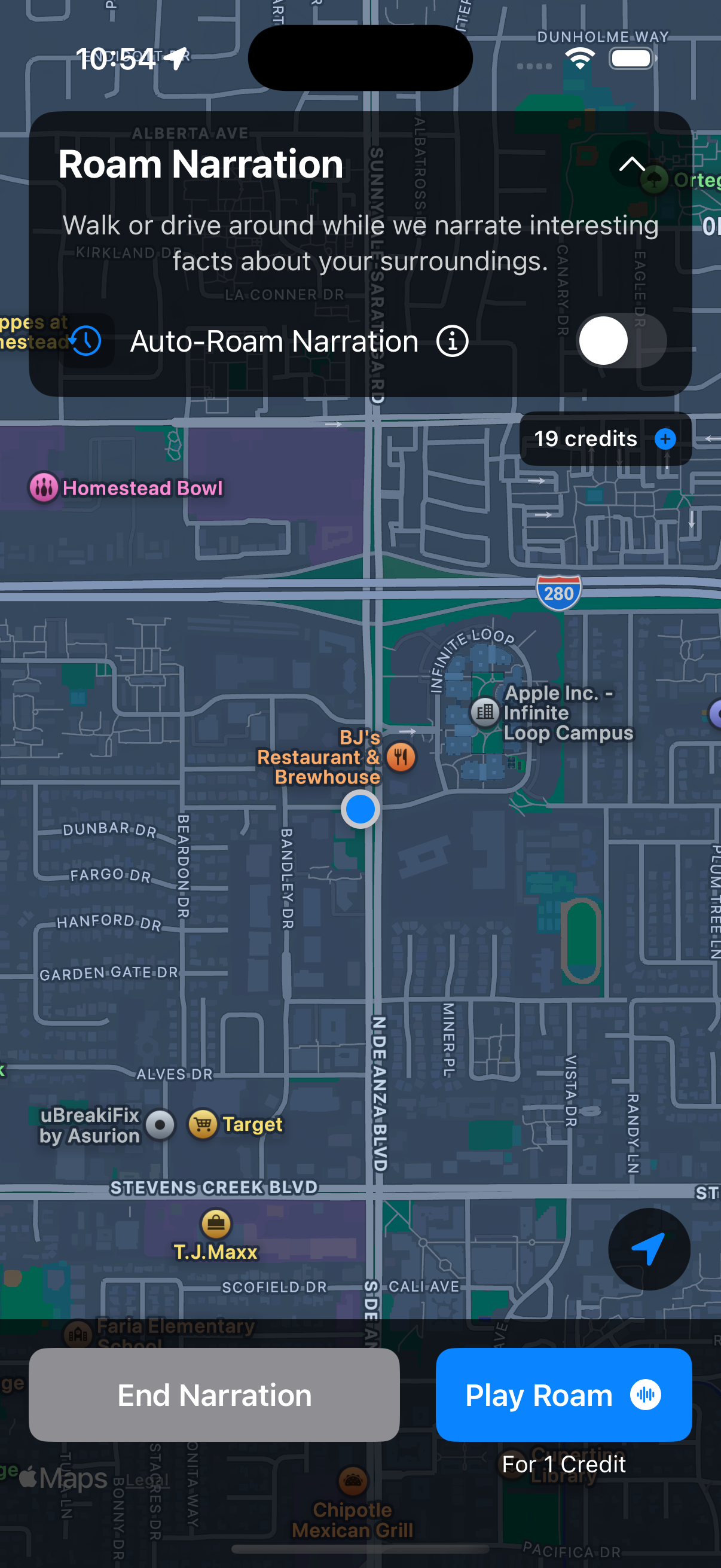Image resolution: width=721 pixels, height=1568 pixels.
Task: Select BJ's Restaurant & Brewhouse pin
Action: click(401, 757)
